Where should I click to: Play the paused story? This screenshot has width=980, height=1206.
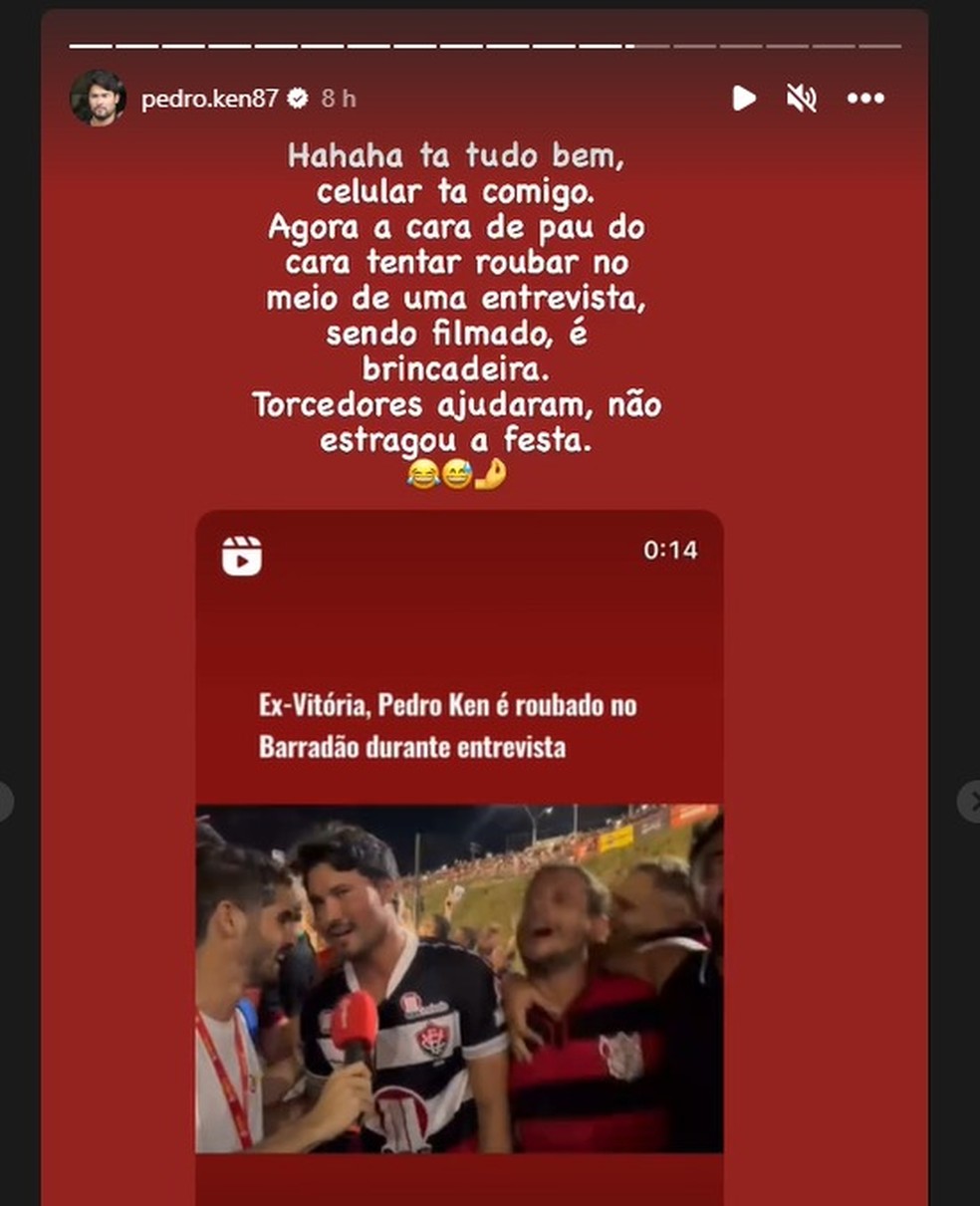[x=743, y=98]
